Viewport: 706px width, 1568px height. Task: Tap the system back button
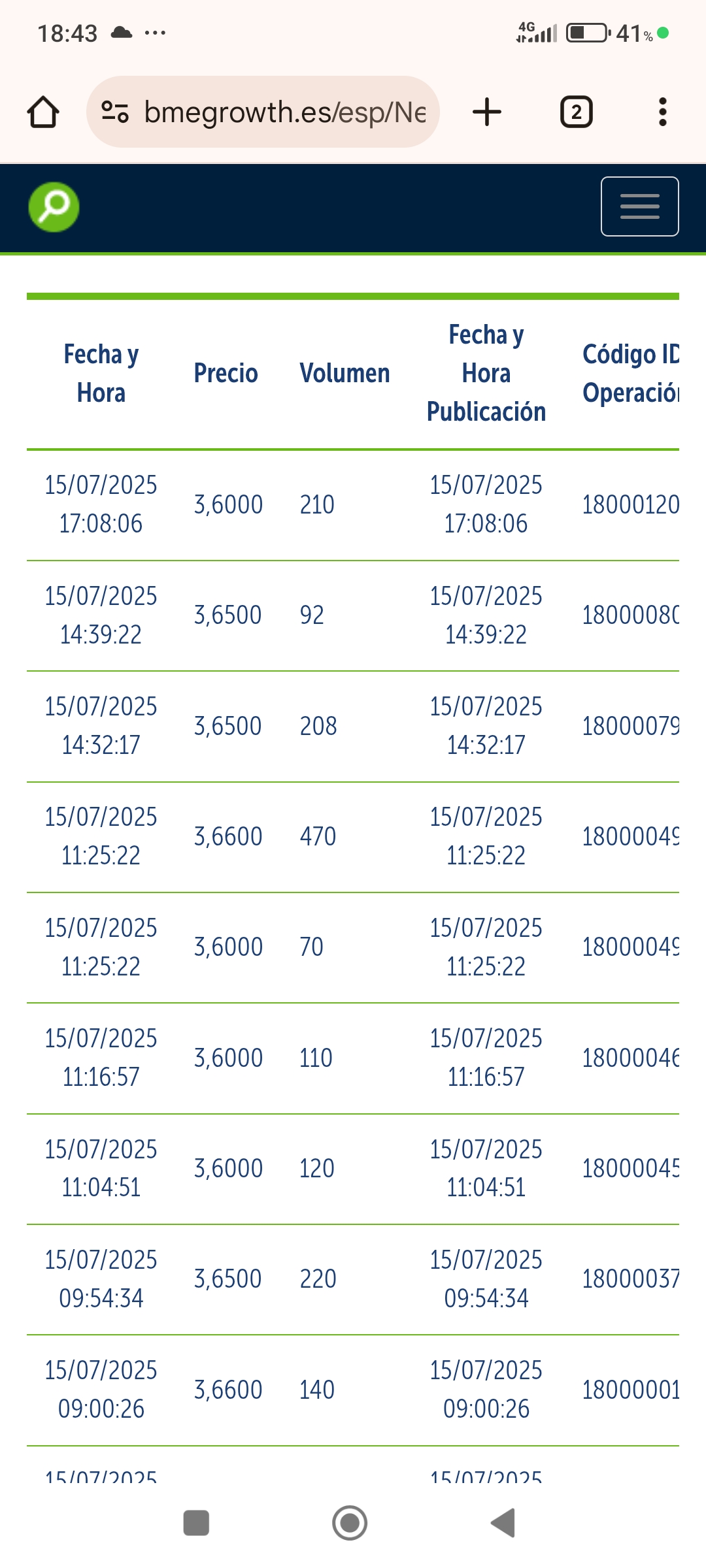point(503,1523)
